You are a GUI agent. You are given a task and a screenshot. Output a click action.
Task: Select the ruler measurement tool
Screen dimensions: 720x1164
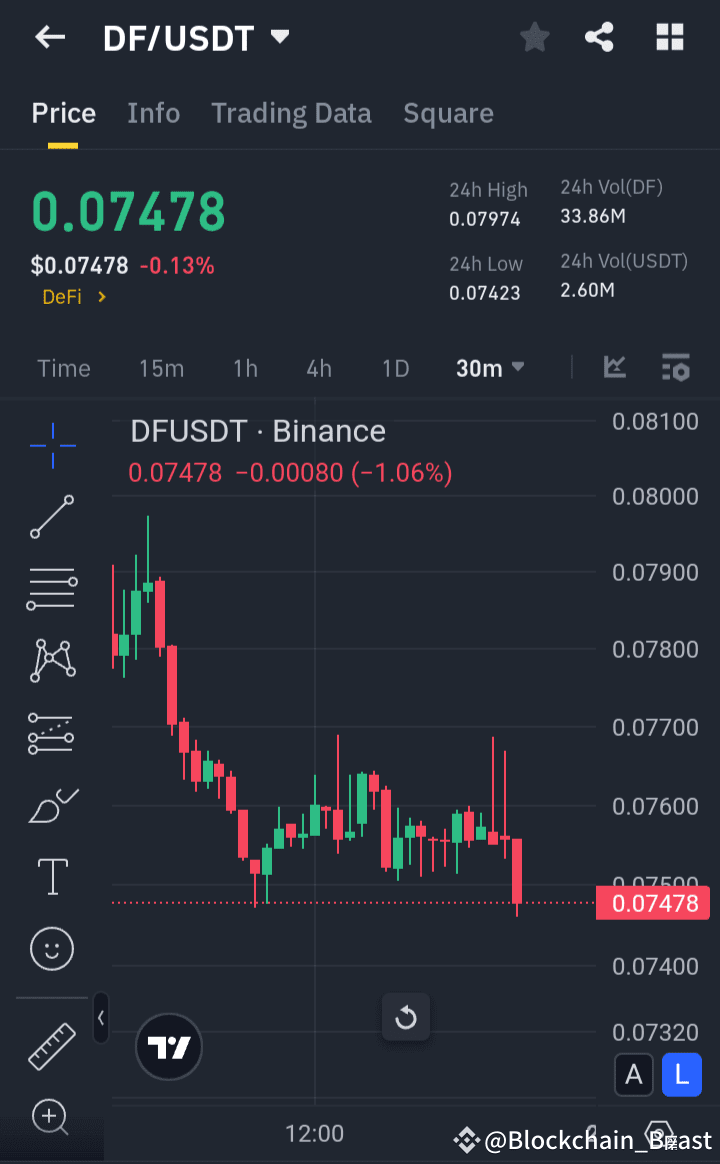click(51, 1047)
